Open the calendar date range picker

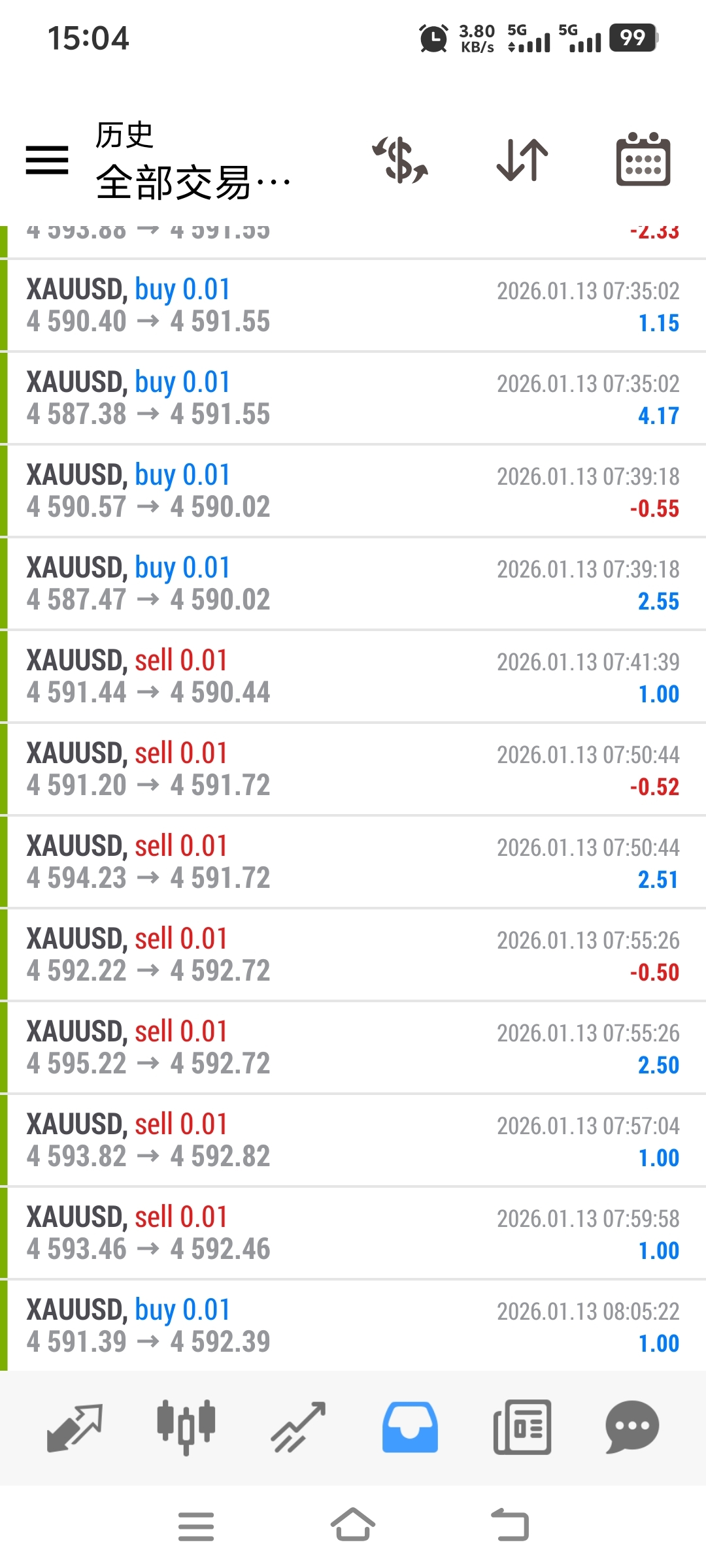643,160
